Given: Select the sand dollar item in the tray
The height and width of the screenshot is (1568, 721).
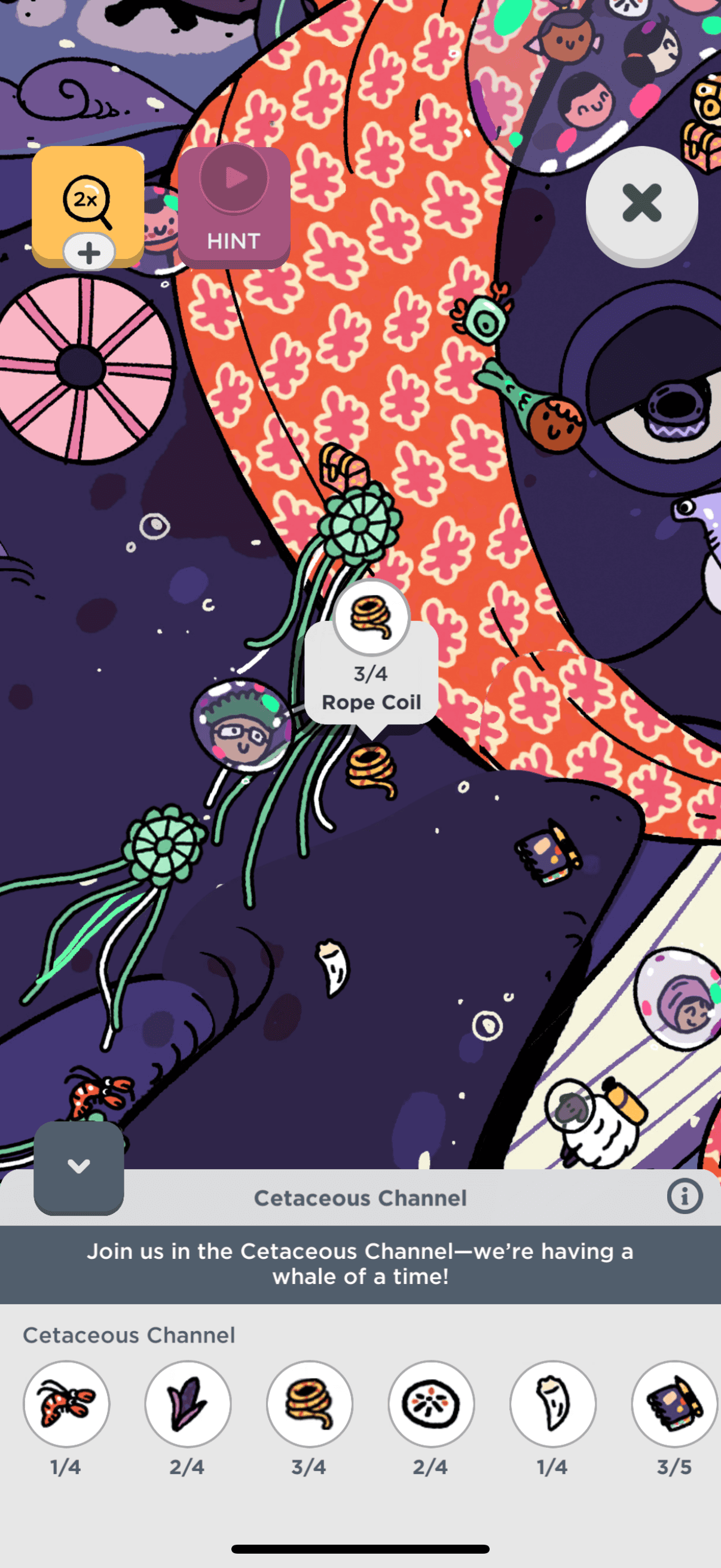Looking at the screenshot, I should 432,1403.
